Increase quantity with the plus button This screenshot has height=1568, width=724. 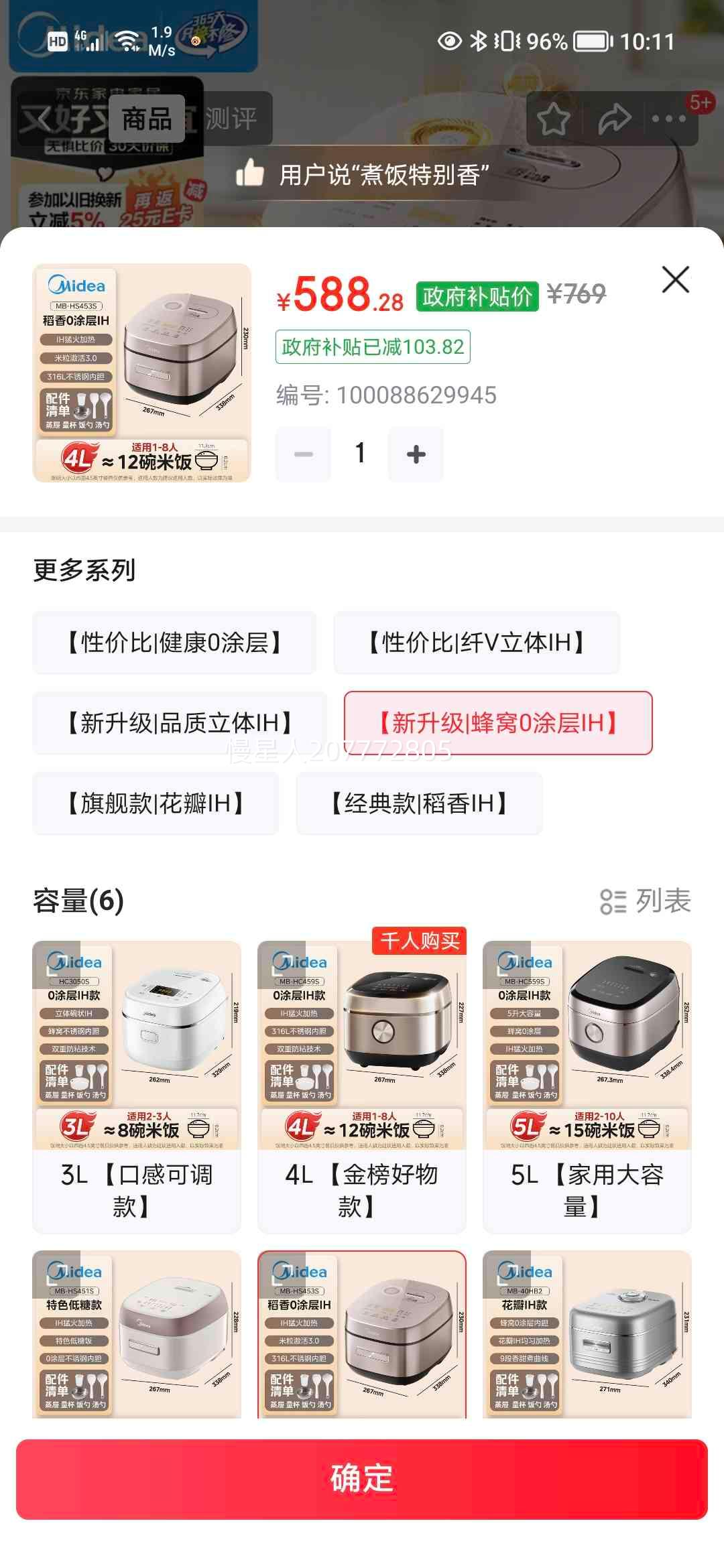[x=416, y=454]
